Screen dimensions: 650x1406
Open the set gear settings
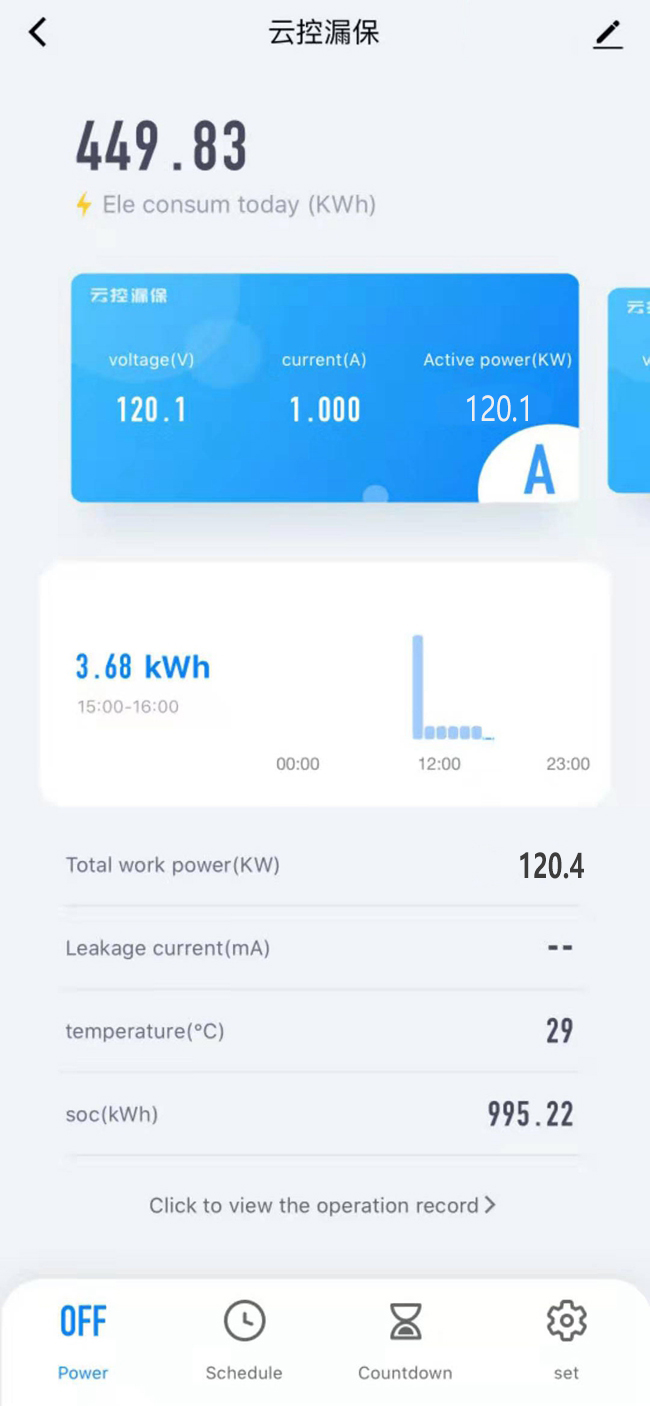pyautogui.click(x=566, y=1339)
